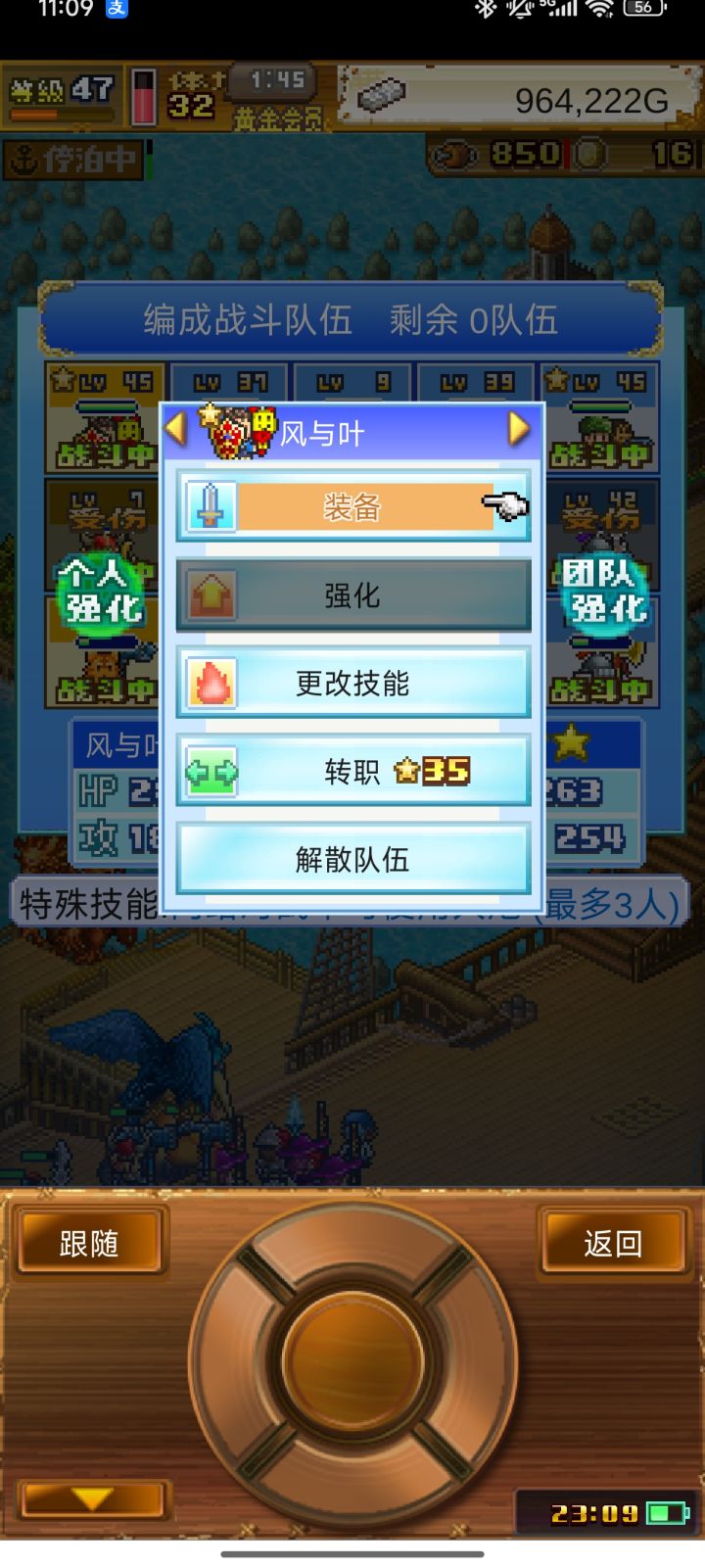The height and width of the screenshot is (1568, 705).
Task: Click the left arrow to switch party
Action: 176,431
